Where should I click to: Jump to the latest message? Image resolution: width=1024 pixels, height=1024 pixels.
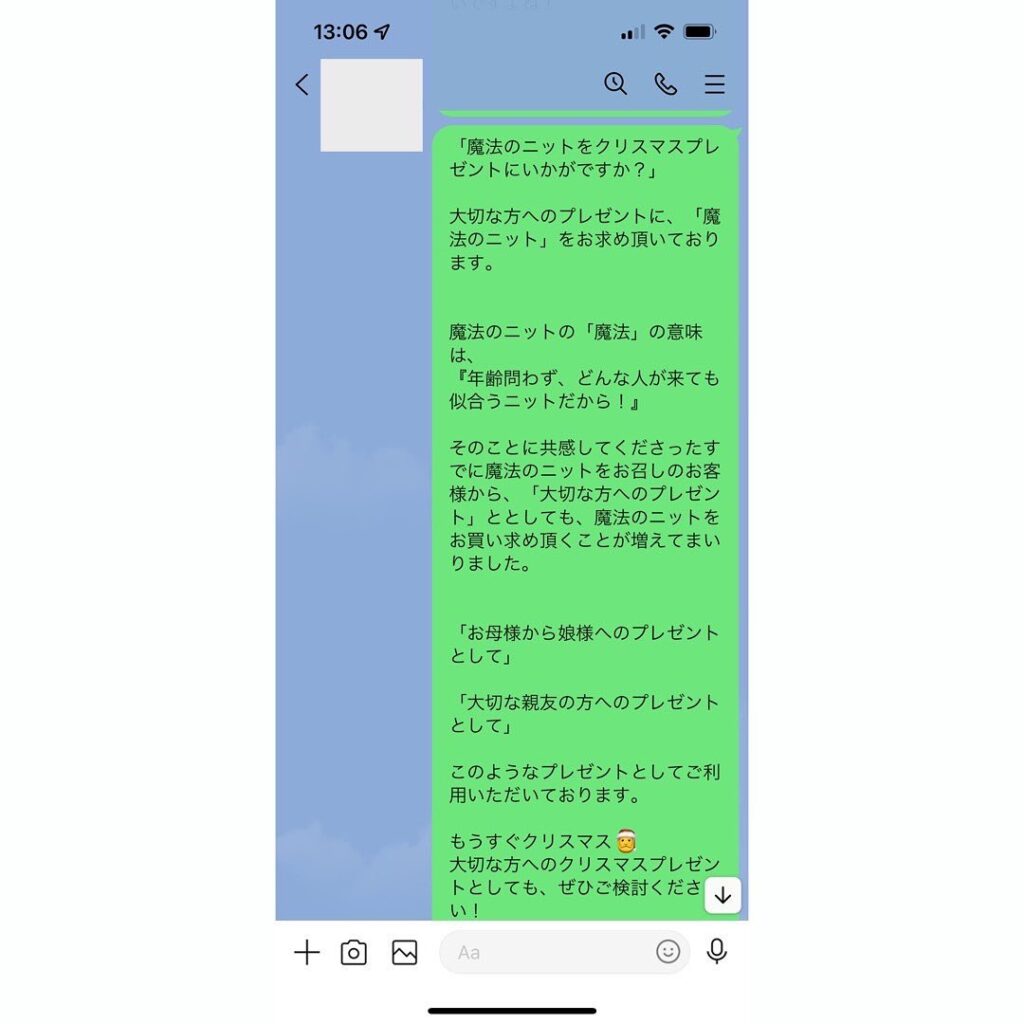pyautogui.click(x=722, y=895)
